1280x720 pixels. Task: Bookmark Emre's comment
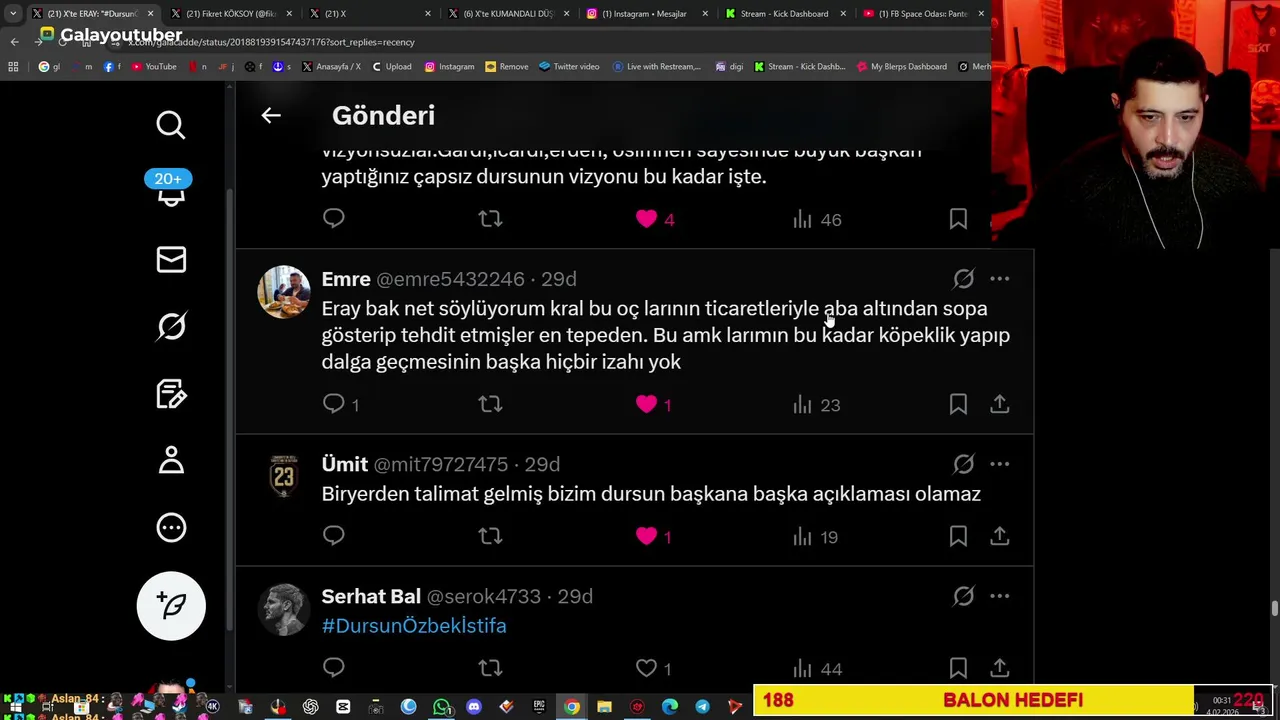[958, 404]
